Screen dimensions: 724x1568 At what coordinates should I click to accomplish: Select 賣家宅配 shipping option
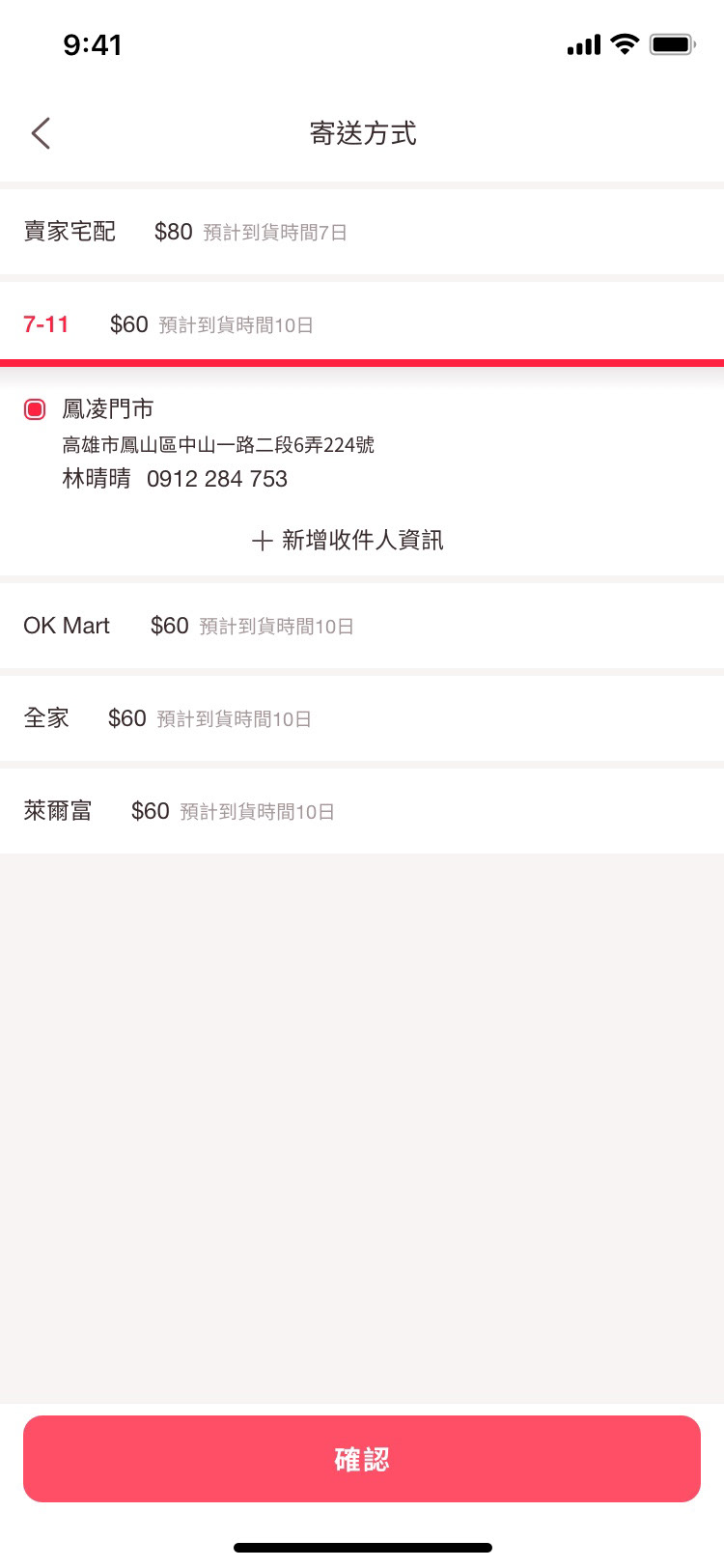pyautogui.click(x=362, y=232)
